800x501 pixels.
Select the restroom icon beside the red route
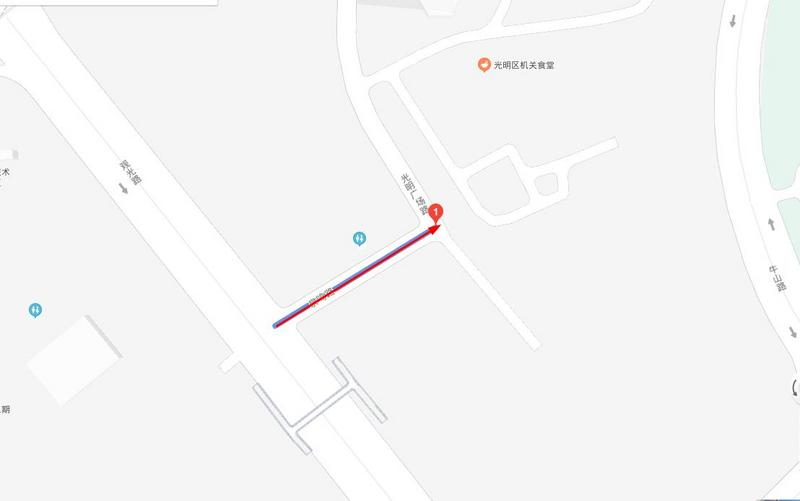(x=360, y=238)
